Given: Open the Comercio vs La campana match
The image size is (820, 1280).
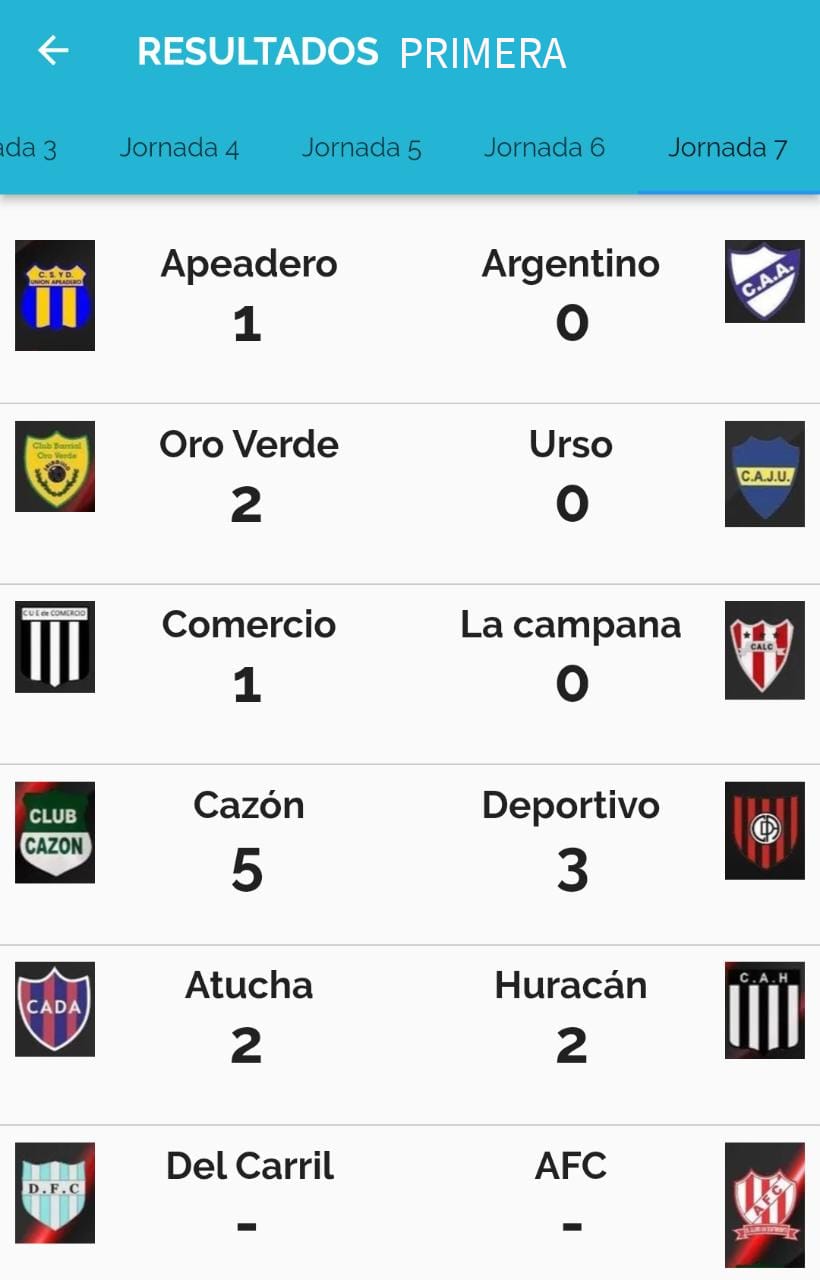Looking at the screenshot, I should (410, 656).
